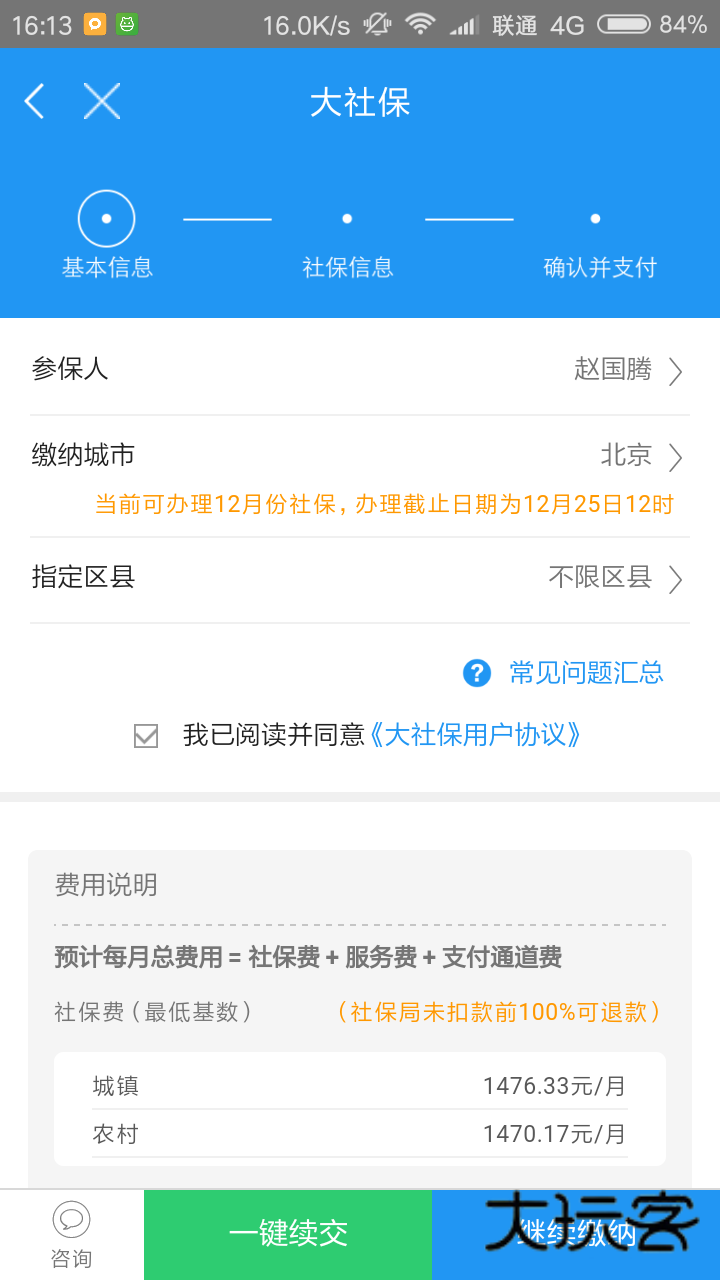Tap the 社保信息 step dot

pyautogui.click(x=347, y=218)
